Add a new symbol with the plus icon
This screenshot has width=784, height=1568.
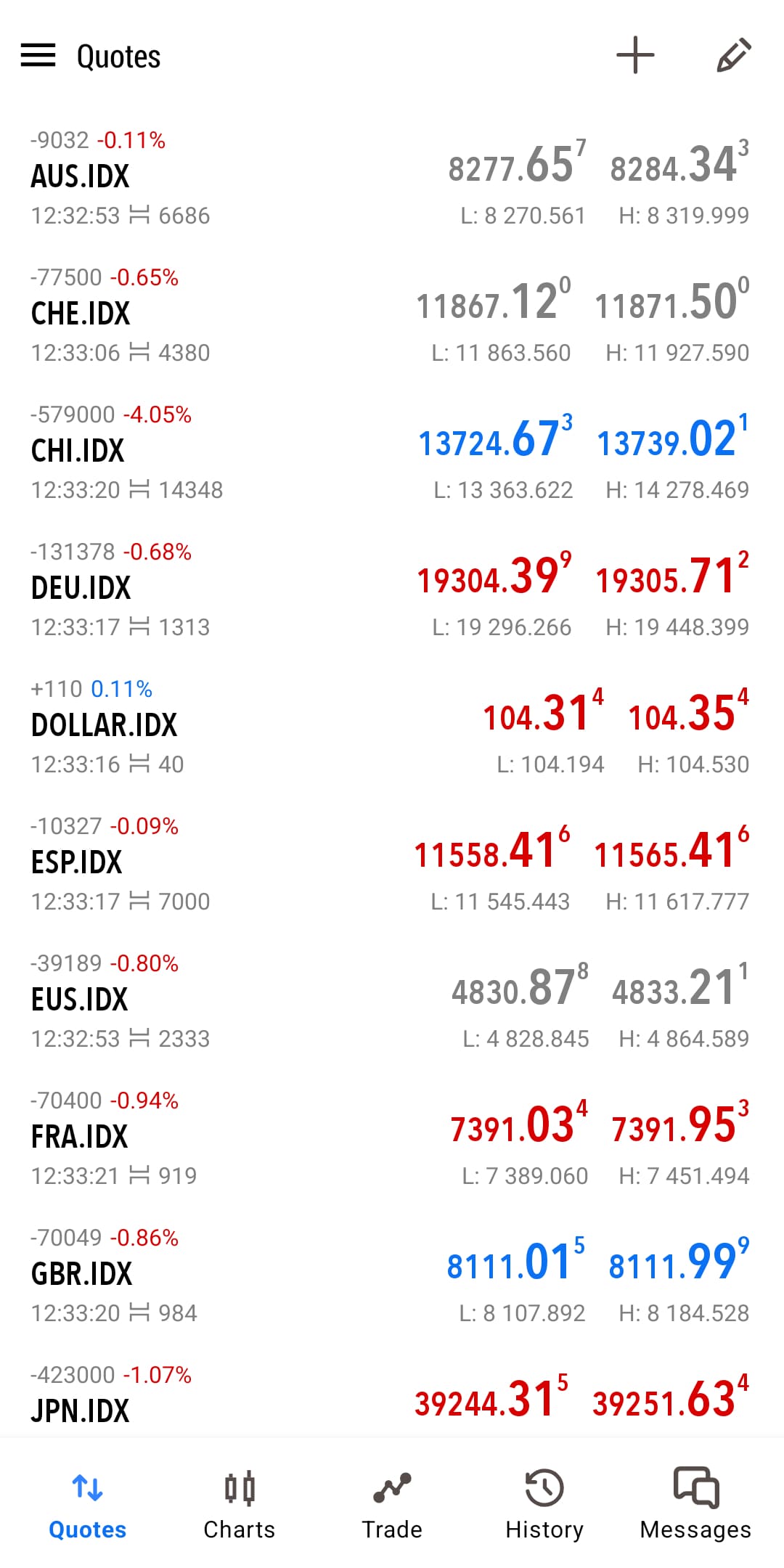pyautogui.click(x=635, y=55)
